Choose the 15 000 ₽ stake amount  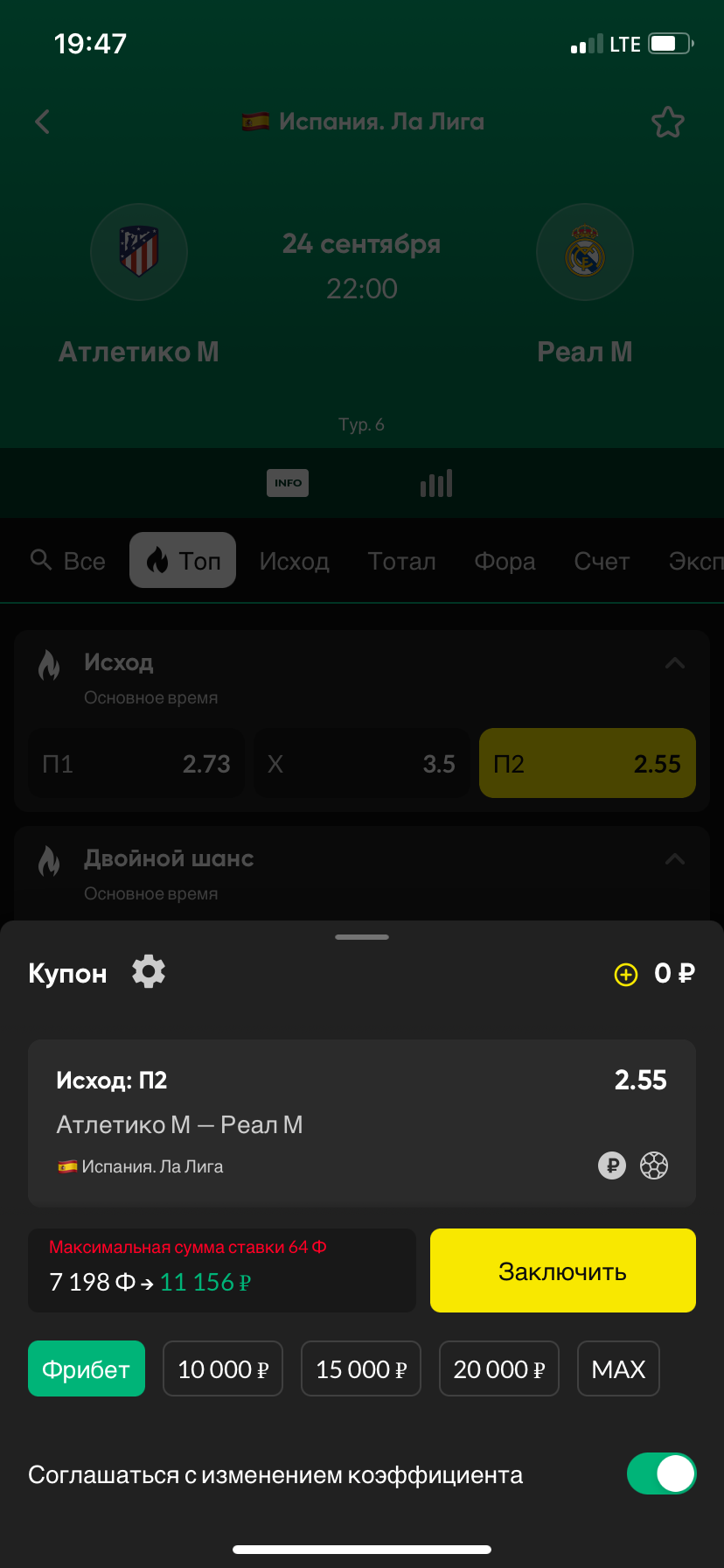pos(361,1368)
